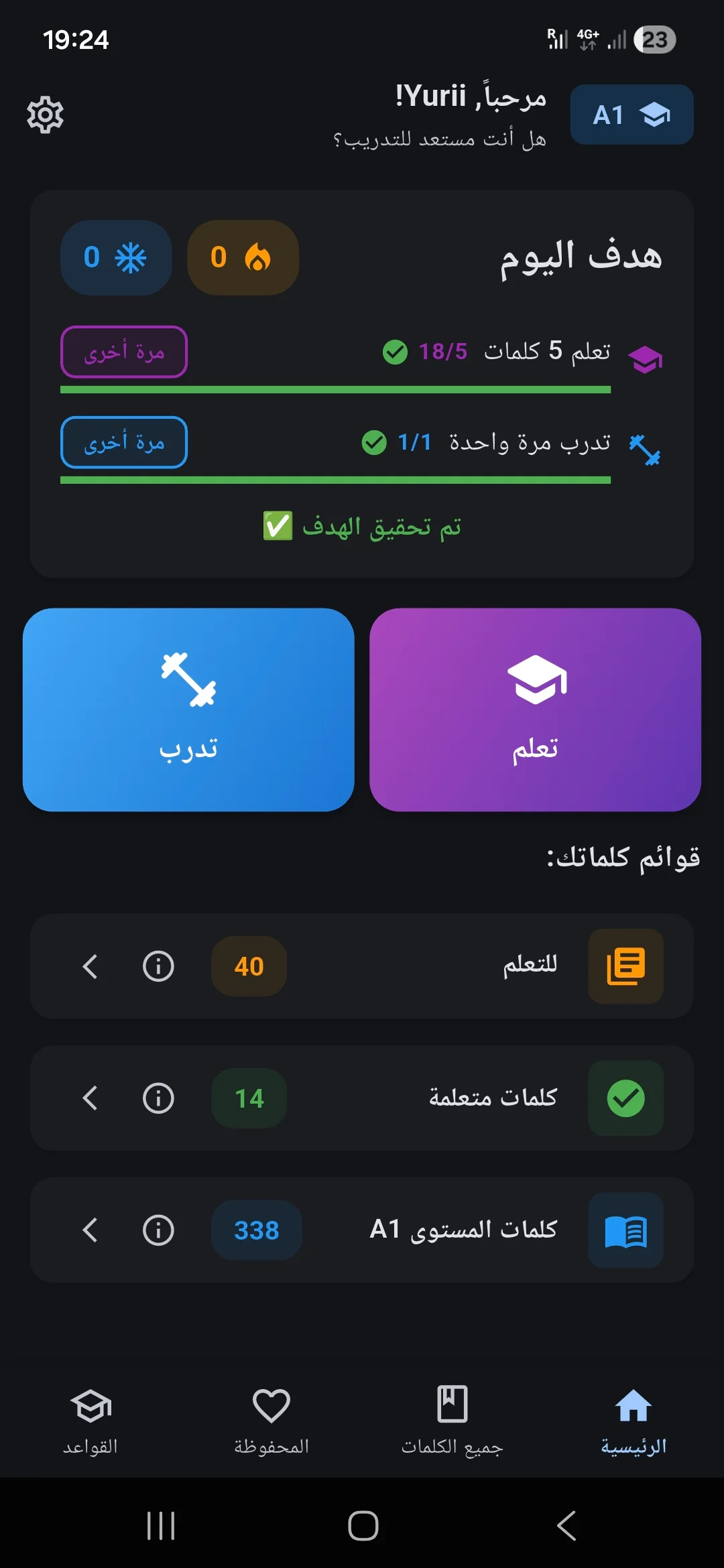Tap the تدرب practice card
This screenshot has width=724, height=1568.
tap(188, 712)
